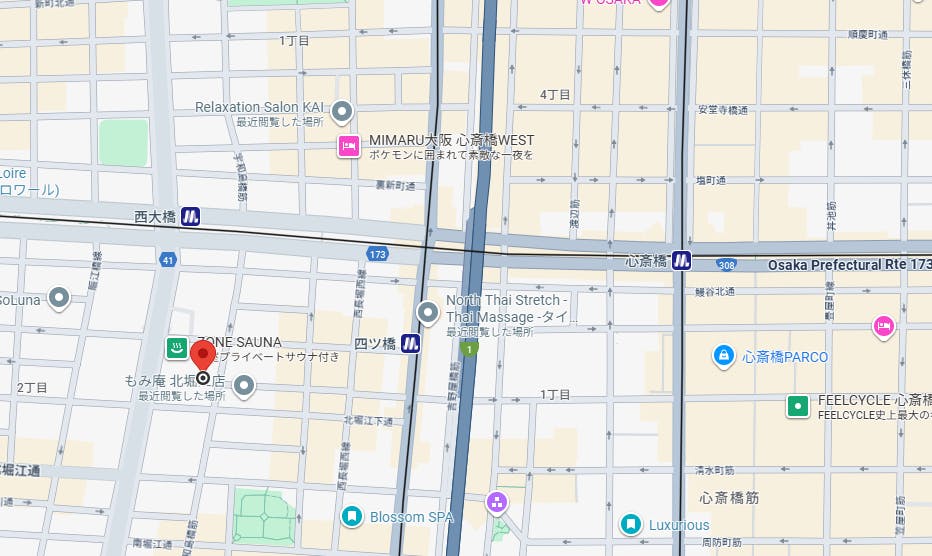Viewport: 932px width, 556px height.
Task: Select the MIMARU大阪 心斎橋WEST hotel marker
Action: 349,146
